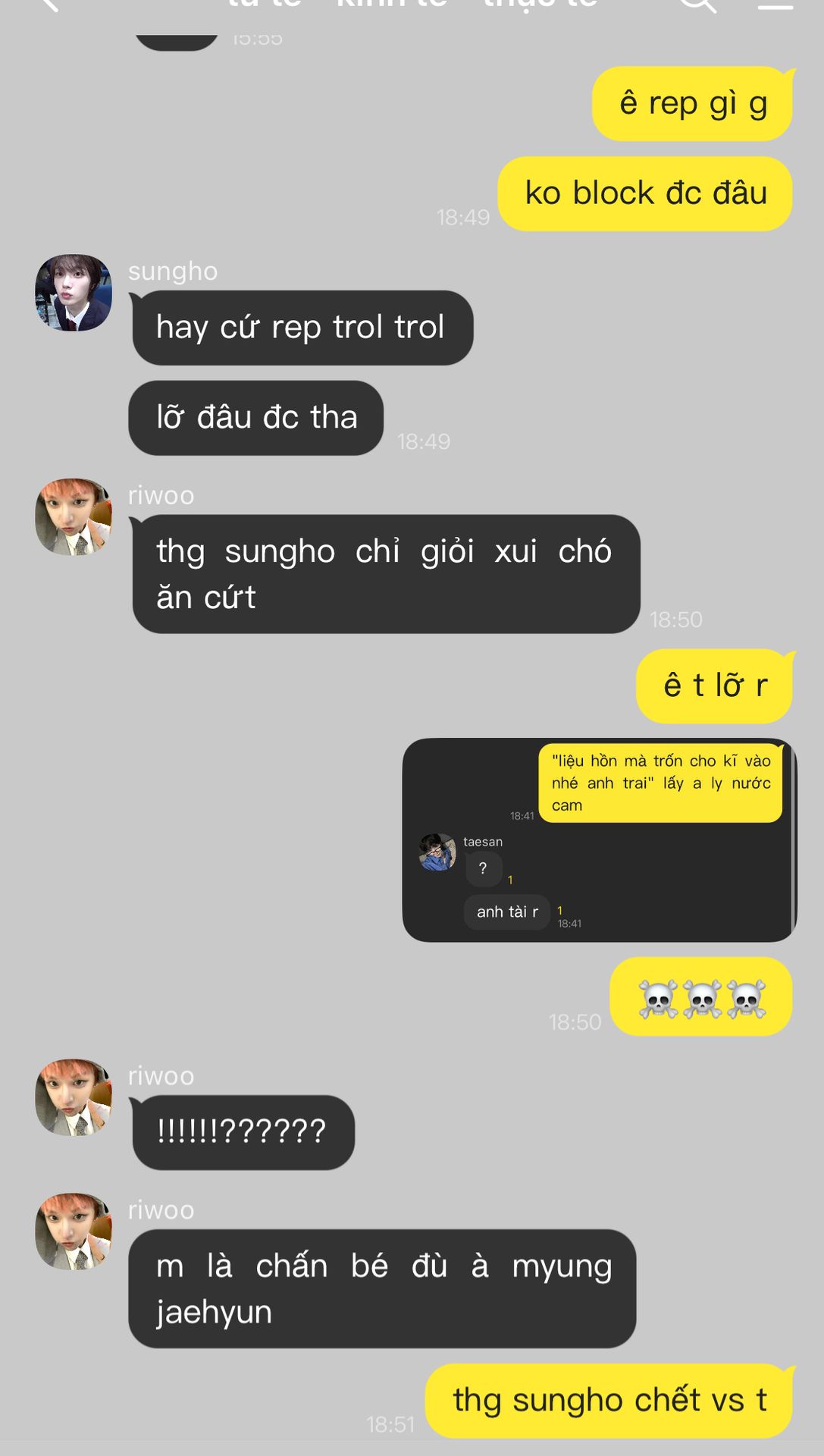Open the shared screenshot image with taesan's reply
The width and height of the screenshot is (824, 1456).
click(599, 840)
